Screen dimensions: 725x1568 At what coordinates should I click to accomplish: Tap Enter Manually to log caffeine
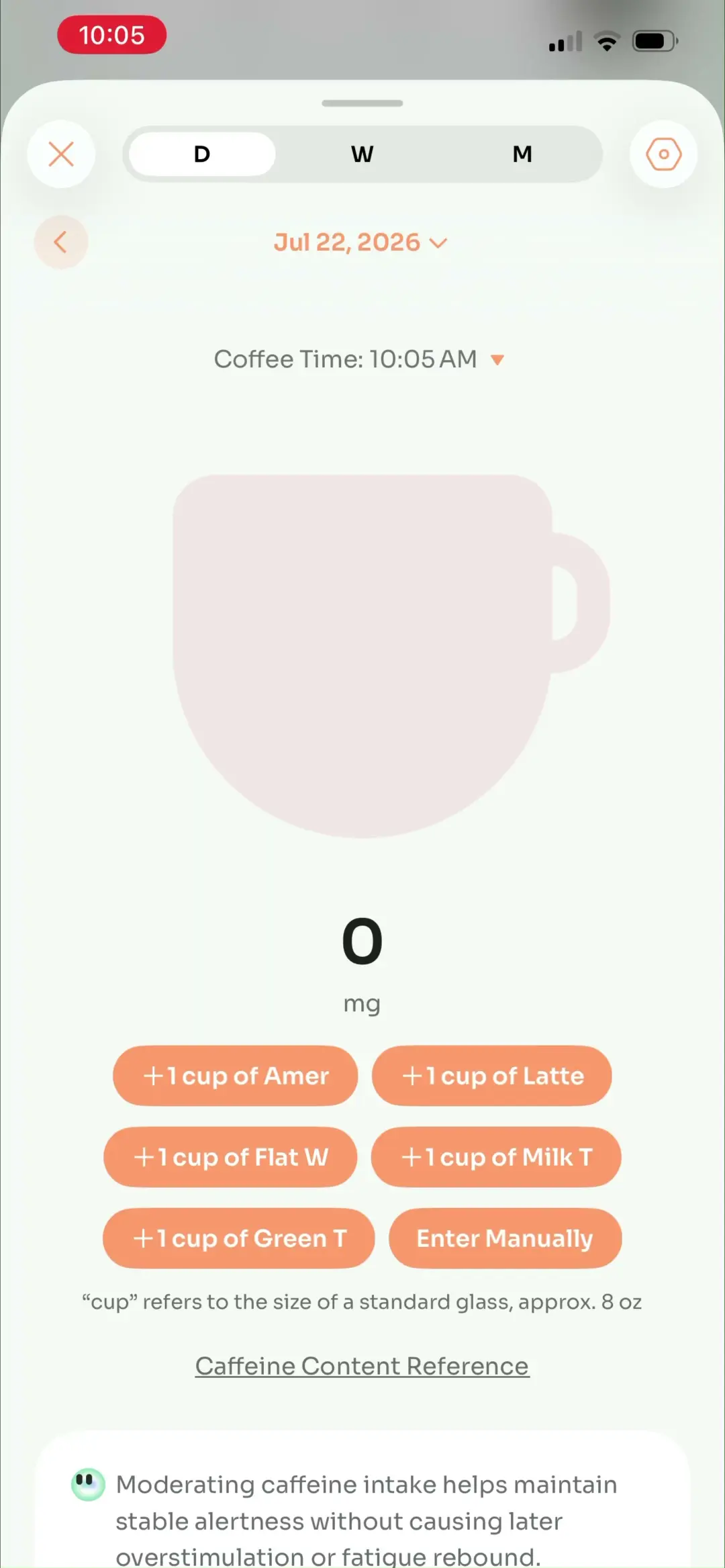pyautogui.click(x=505, y=1238)
